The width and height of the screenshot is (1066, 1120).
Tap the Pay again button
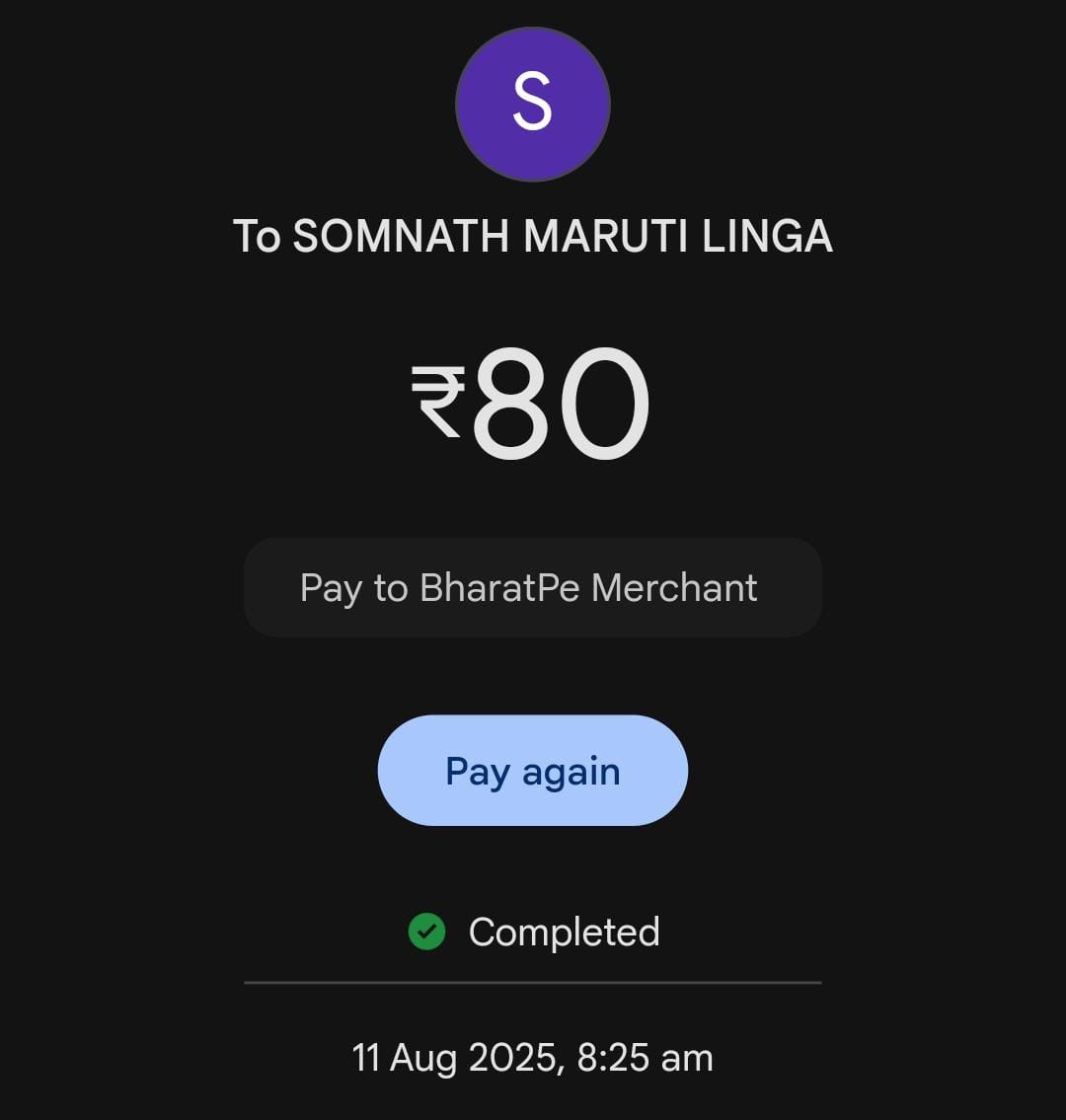click(x=532, y=771)
